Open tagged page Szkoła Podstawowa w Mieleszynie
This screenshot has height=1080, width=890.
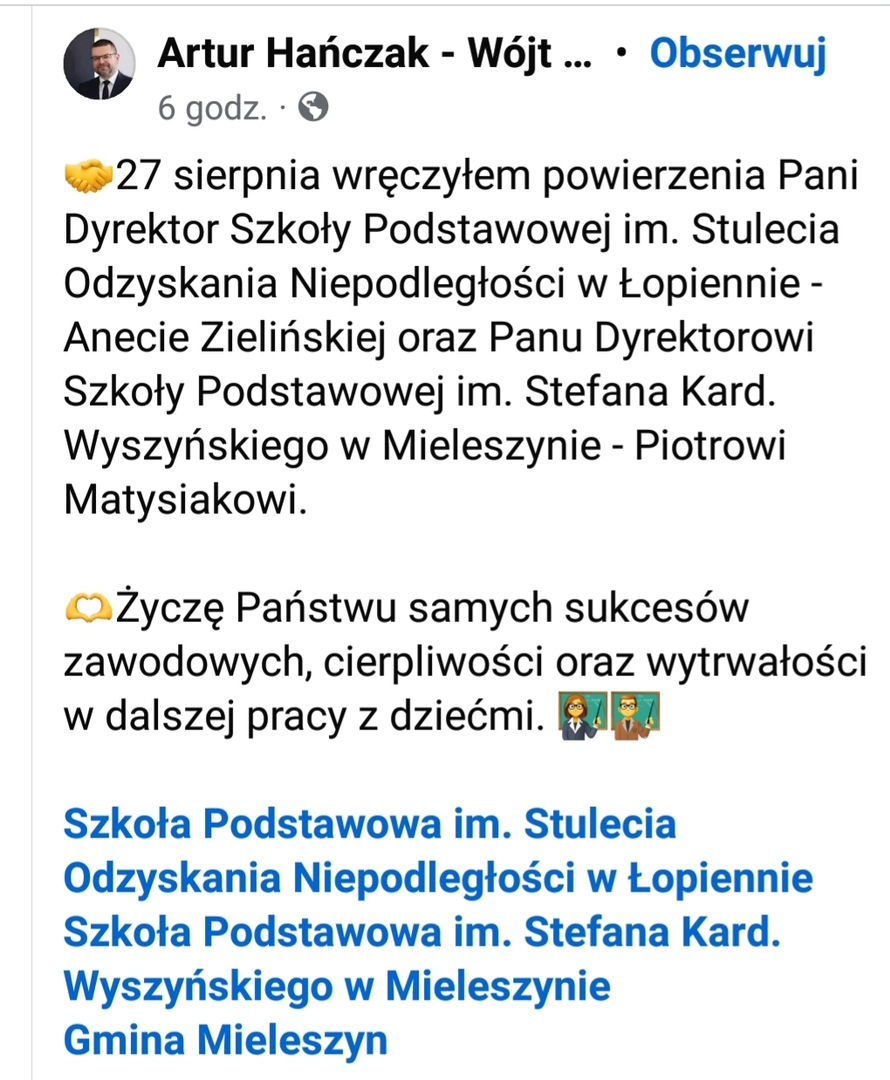coord(420,960)
